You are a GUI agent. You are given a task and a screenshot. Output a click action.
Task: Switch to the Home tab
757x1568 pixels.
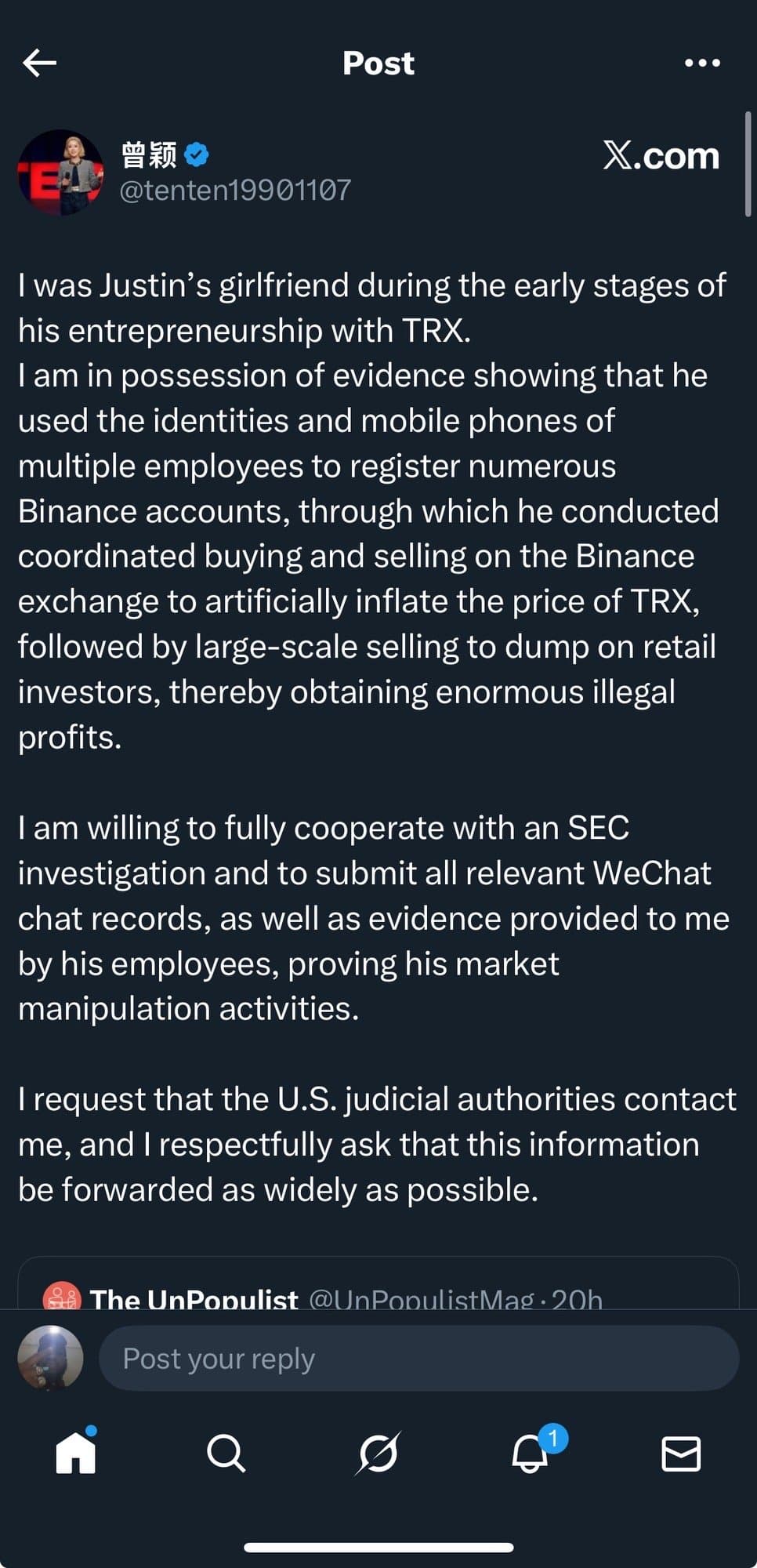pyautogui.click(x=76, y=1453)
